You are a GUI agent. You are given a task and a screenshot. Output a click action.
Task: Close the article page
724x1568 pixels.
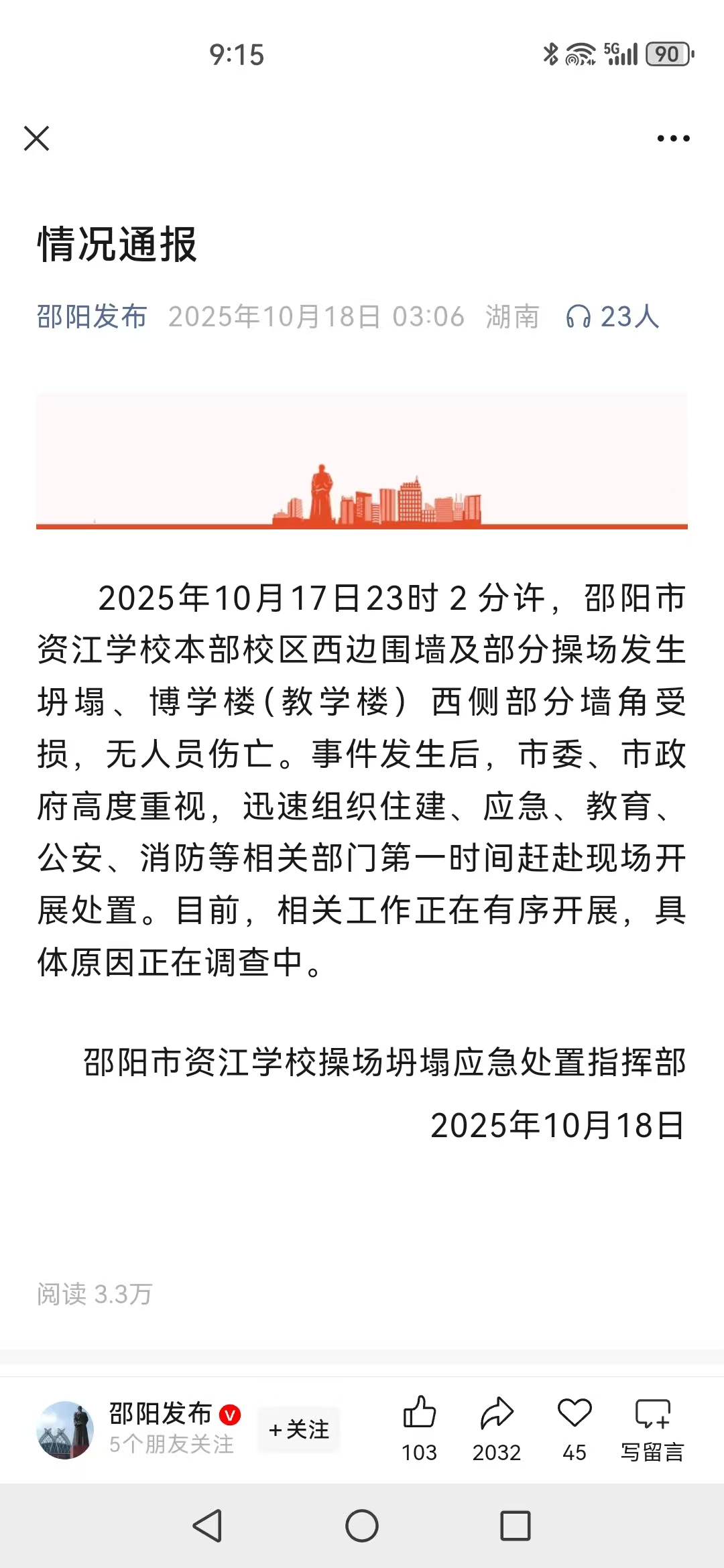(x=37, y=139)
